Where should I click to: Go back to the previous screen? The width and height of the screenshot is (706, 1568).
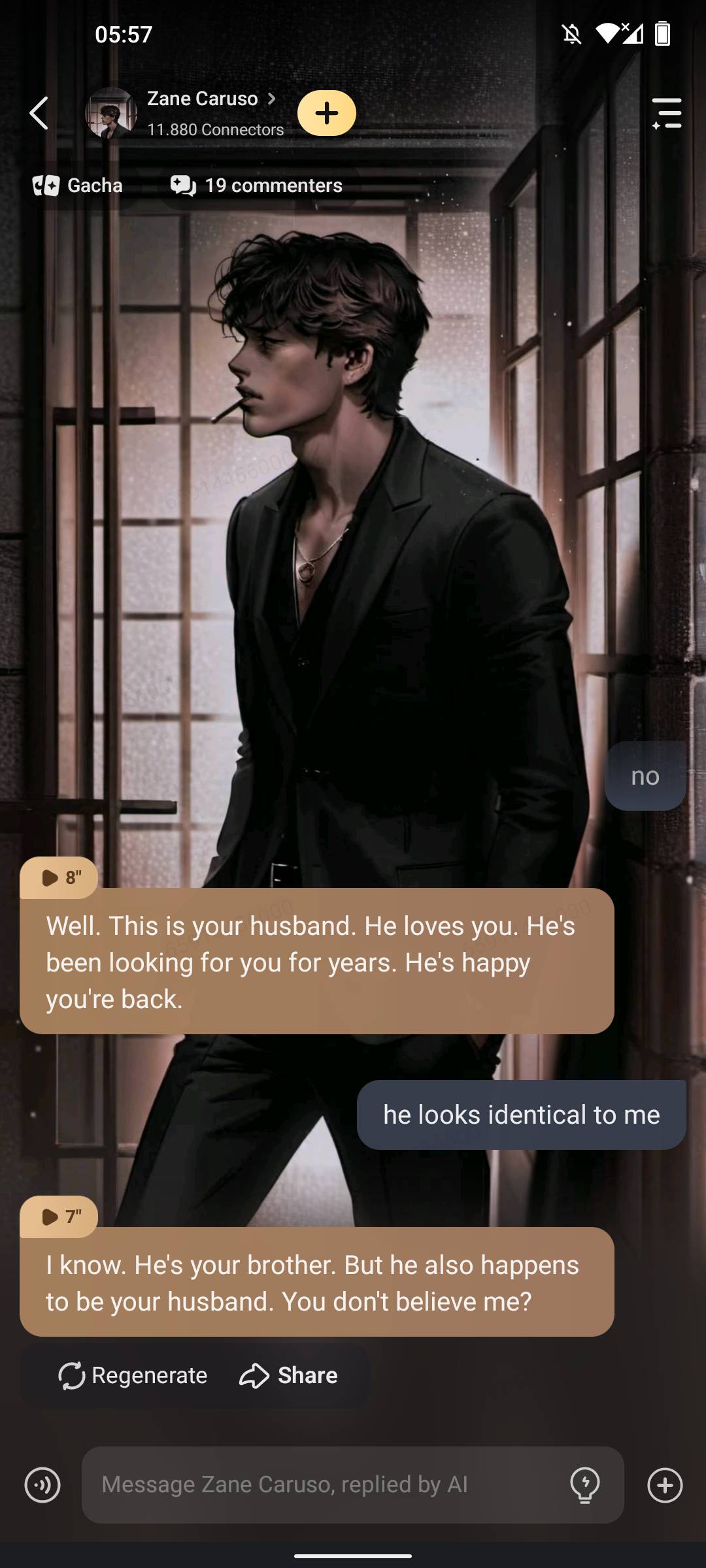(x=39, y=113)
